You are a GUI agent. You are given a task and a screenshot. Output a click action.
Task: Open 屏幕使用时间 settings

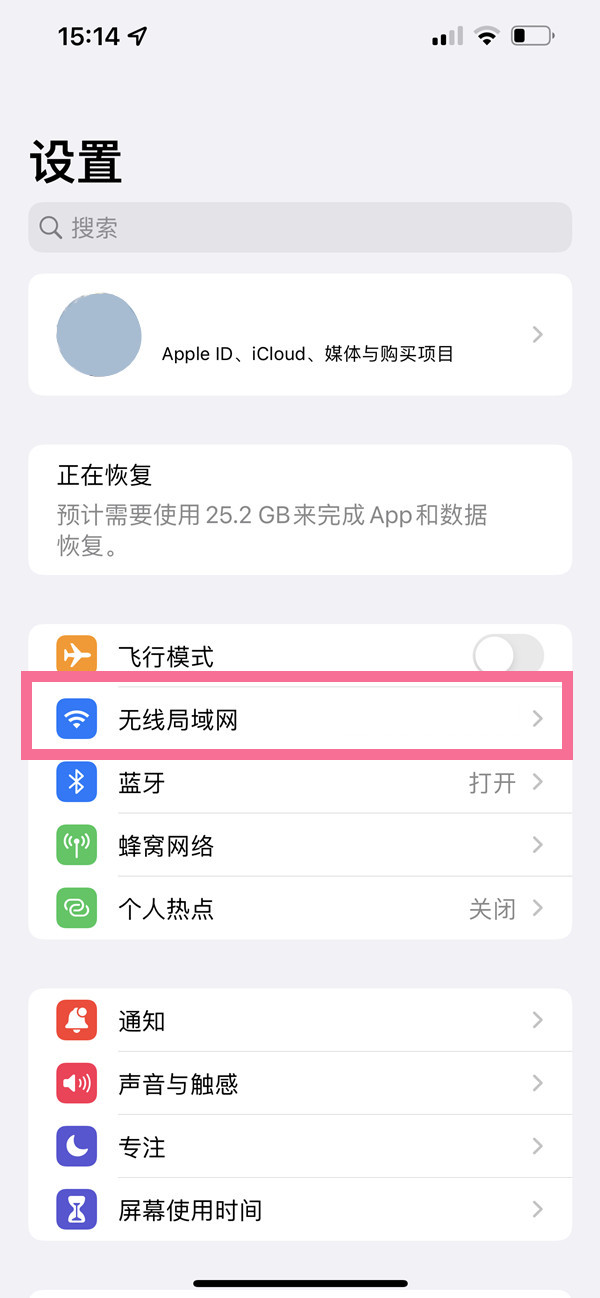point(300,1209)
